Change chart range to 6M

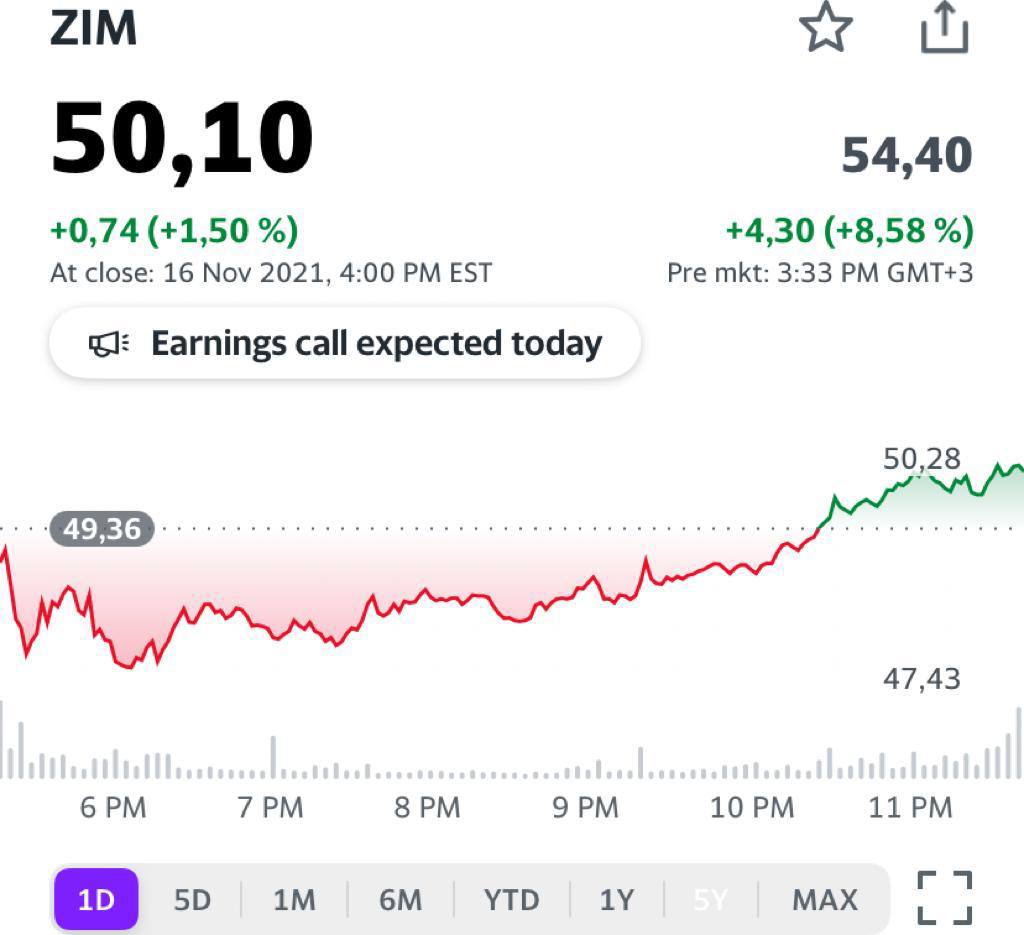click(x=400, y=899)
